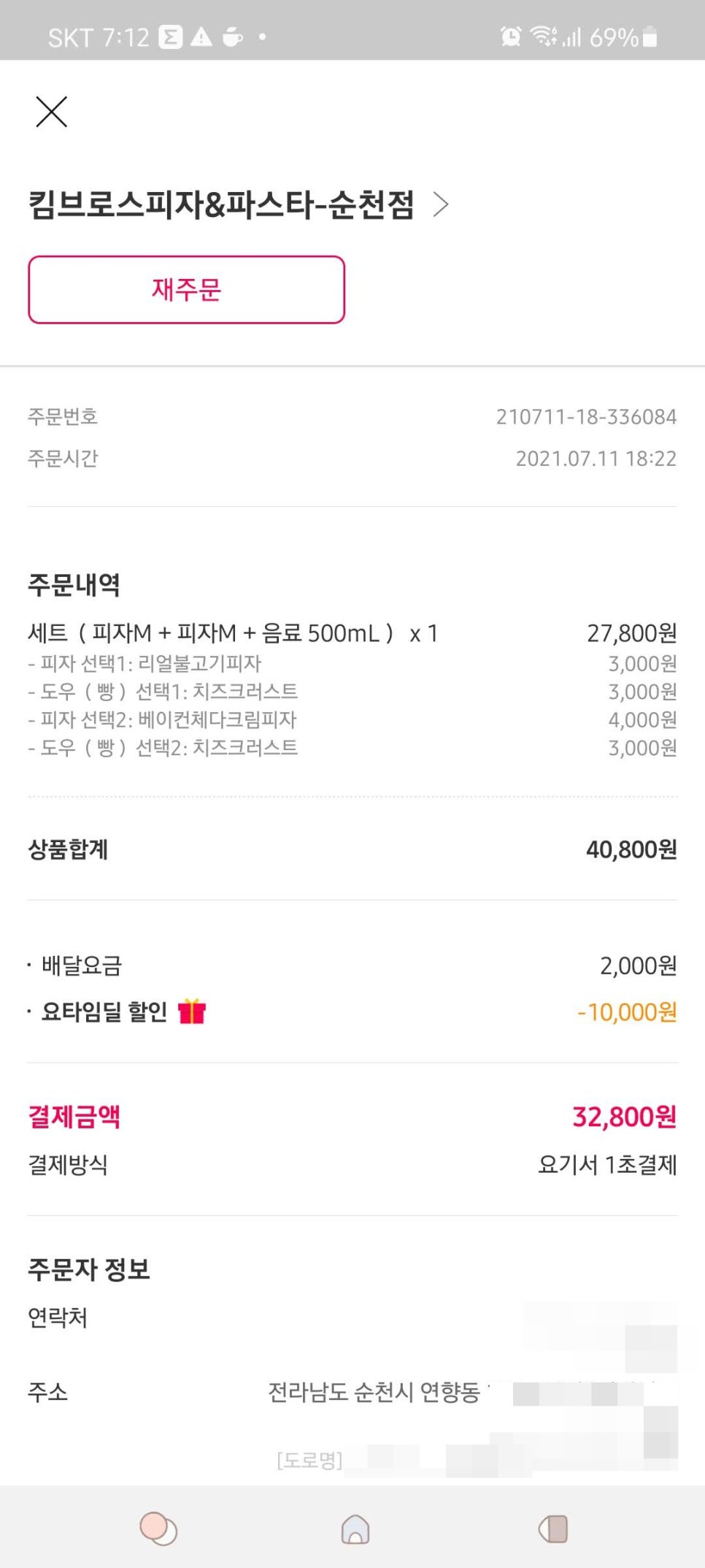
Task: Go to the system home screen
Action: coord(355,1529)
